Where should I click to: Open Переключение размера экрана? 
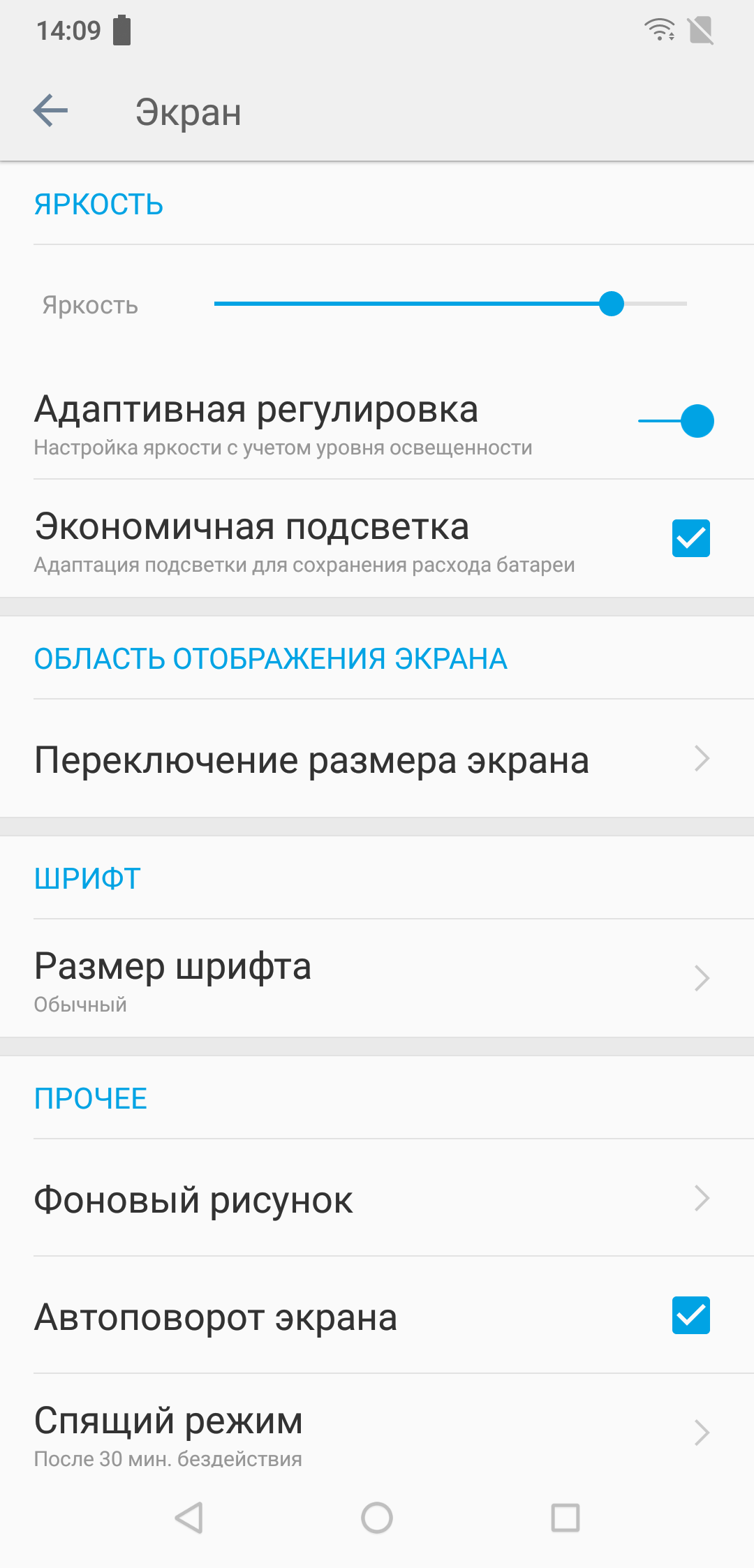pyautogui.click(x=377, y=760)
